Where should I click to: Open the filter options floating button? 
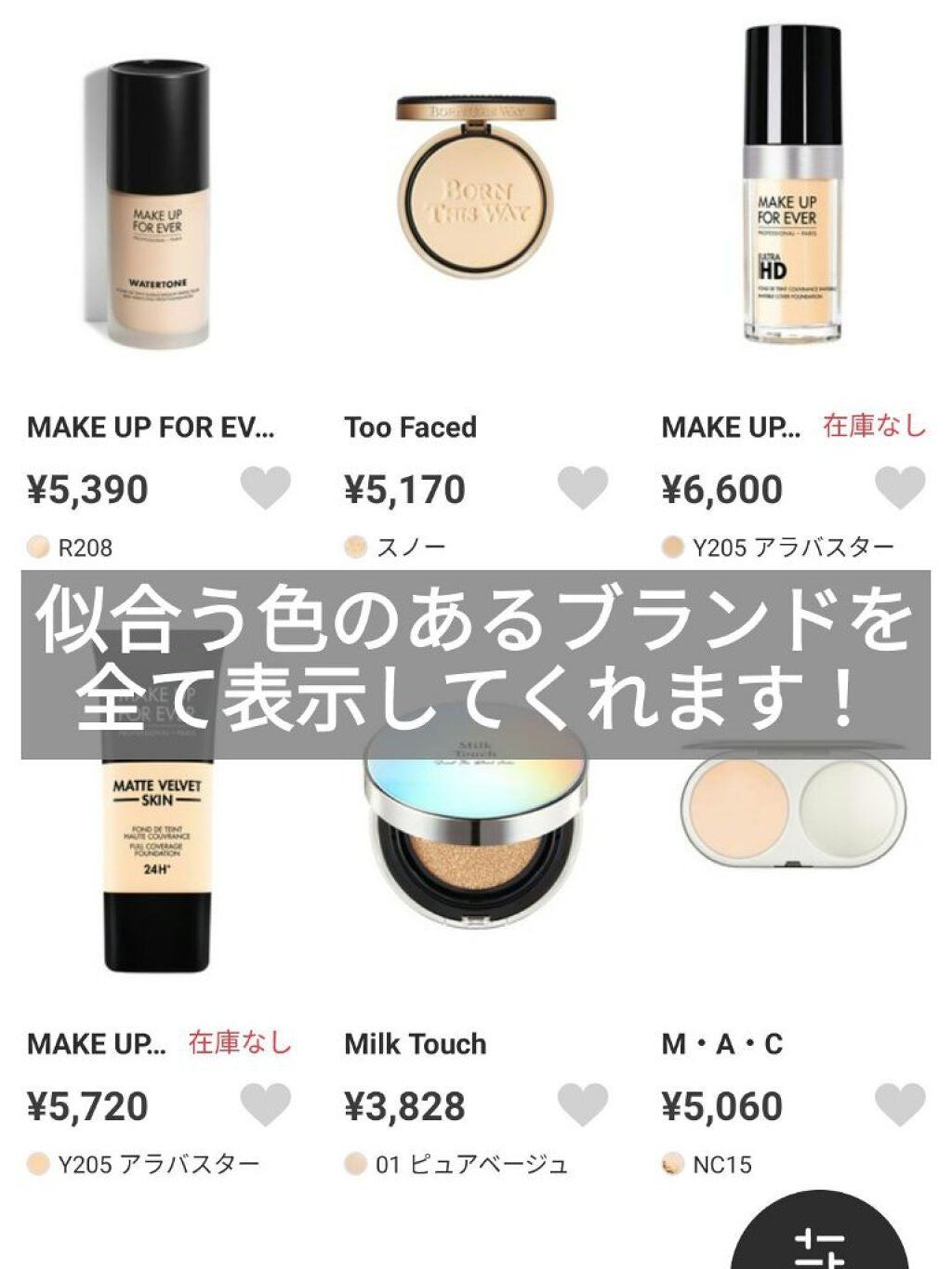[x=820, y=1241]
